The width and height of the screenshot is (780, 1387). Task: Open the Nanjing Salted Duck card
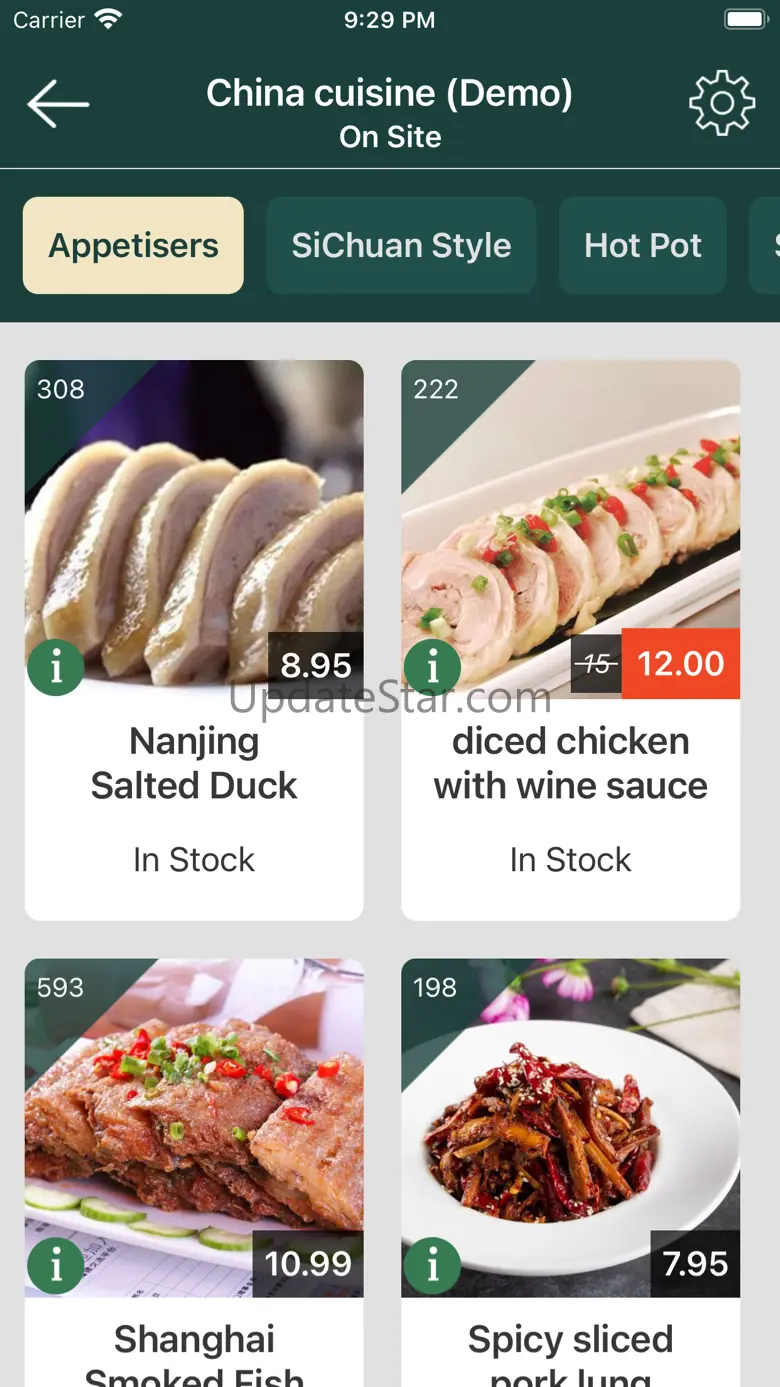(194, 640)
